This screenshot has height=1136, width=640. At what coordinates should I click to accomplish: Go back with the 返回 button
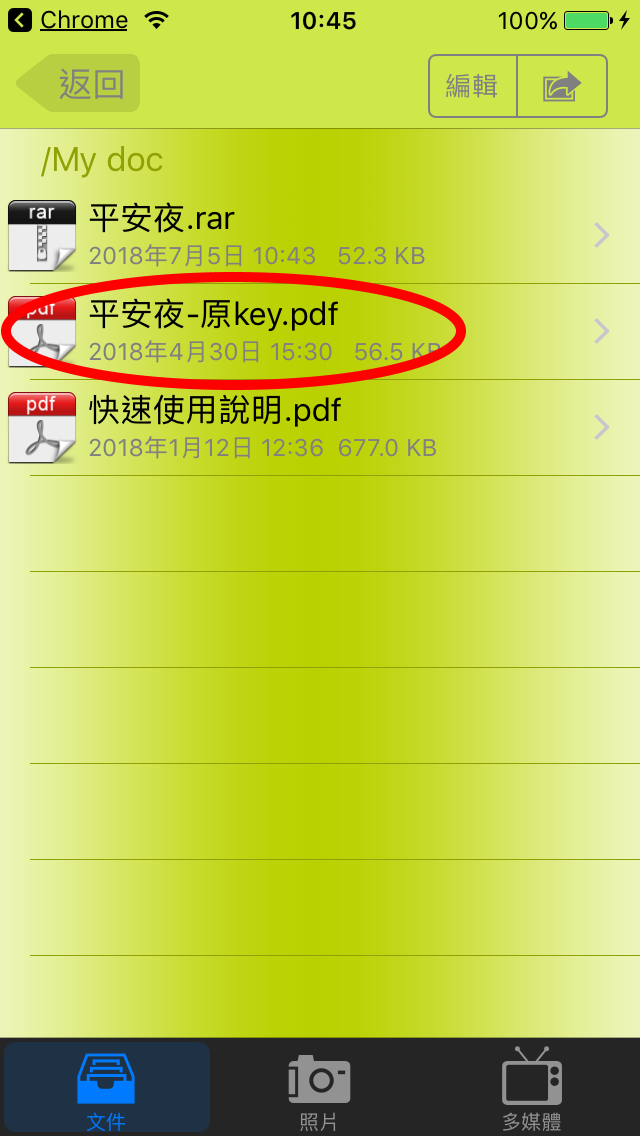78,84
